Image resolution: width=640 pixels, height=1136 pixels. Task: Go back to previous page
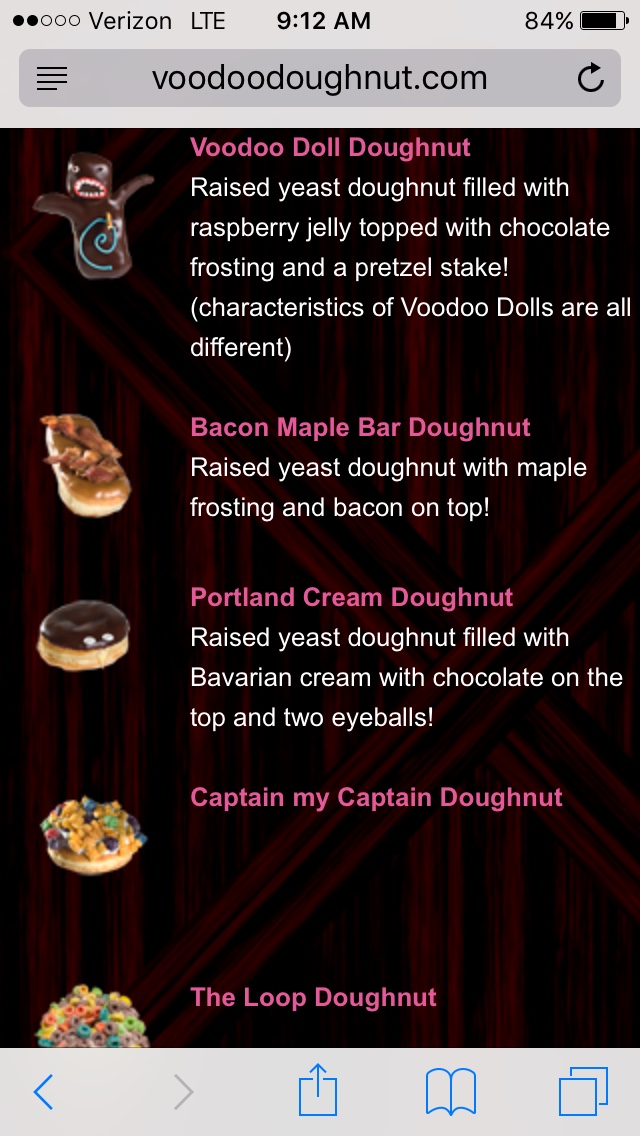(x=43, y=1092)
